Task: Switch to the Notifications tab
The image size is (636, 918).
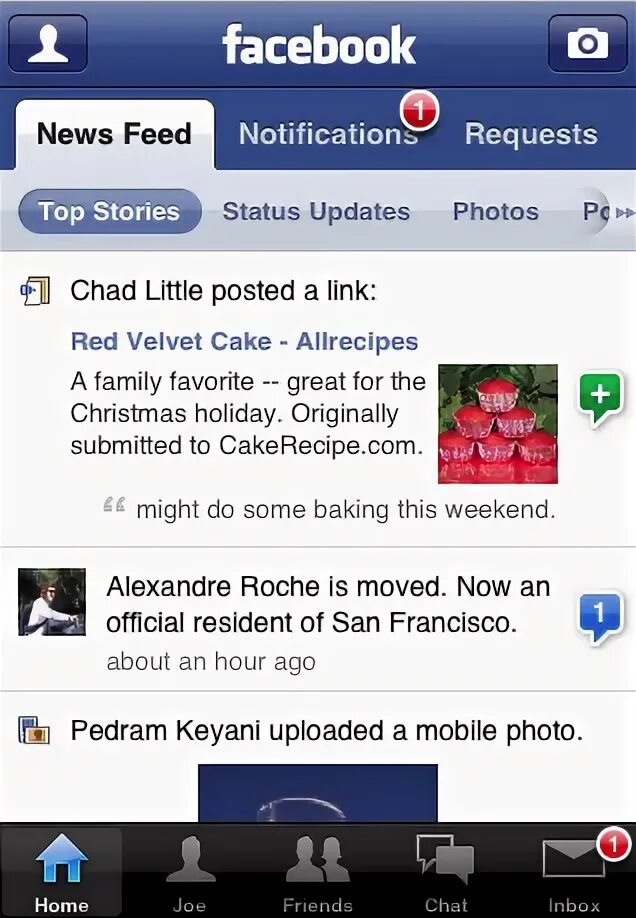Action: point(328,134)
